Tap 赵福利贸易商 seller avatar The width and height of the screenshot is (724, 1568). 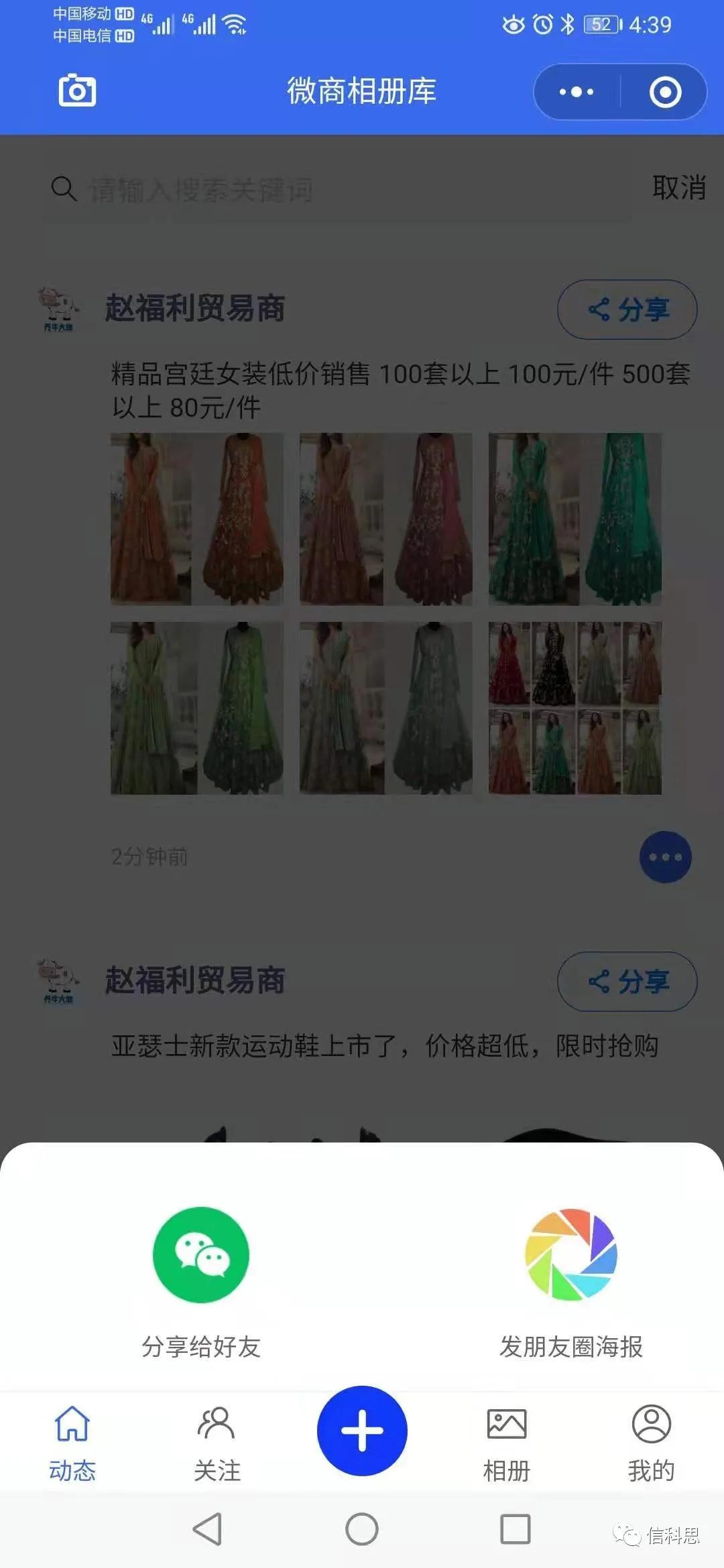tap(58, 308)
